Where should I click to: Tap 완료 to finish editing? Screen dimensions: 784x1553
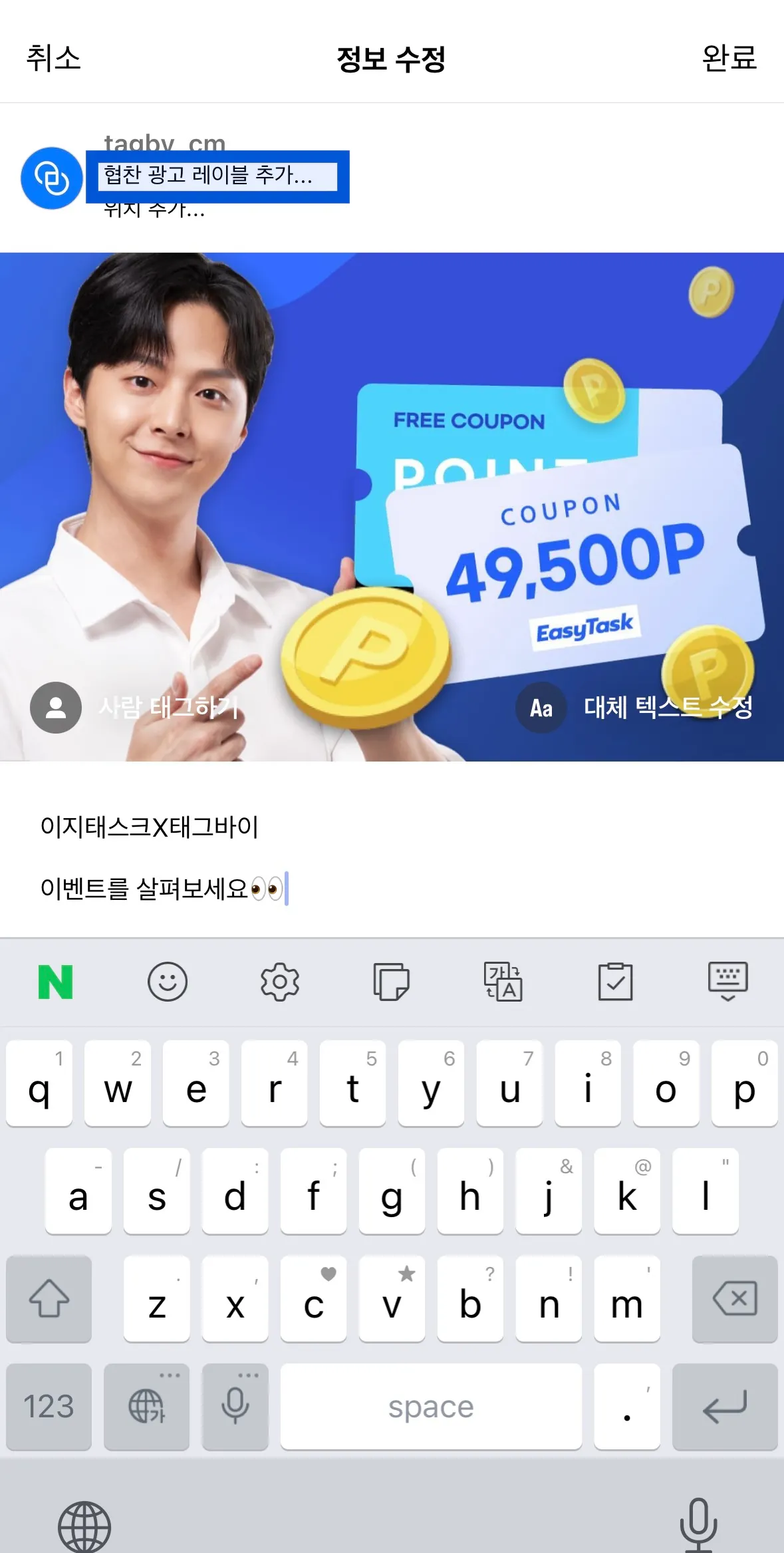point(729,59)
